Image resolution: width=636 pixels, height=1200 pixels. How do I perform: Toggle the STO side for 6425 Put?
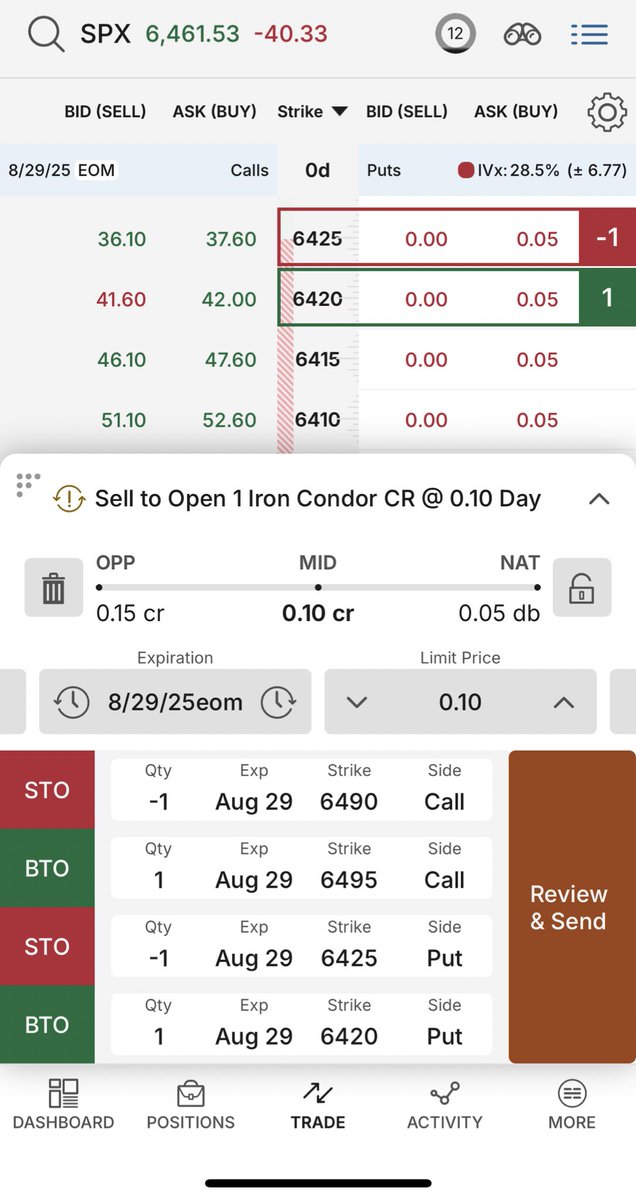[47, 946]
